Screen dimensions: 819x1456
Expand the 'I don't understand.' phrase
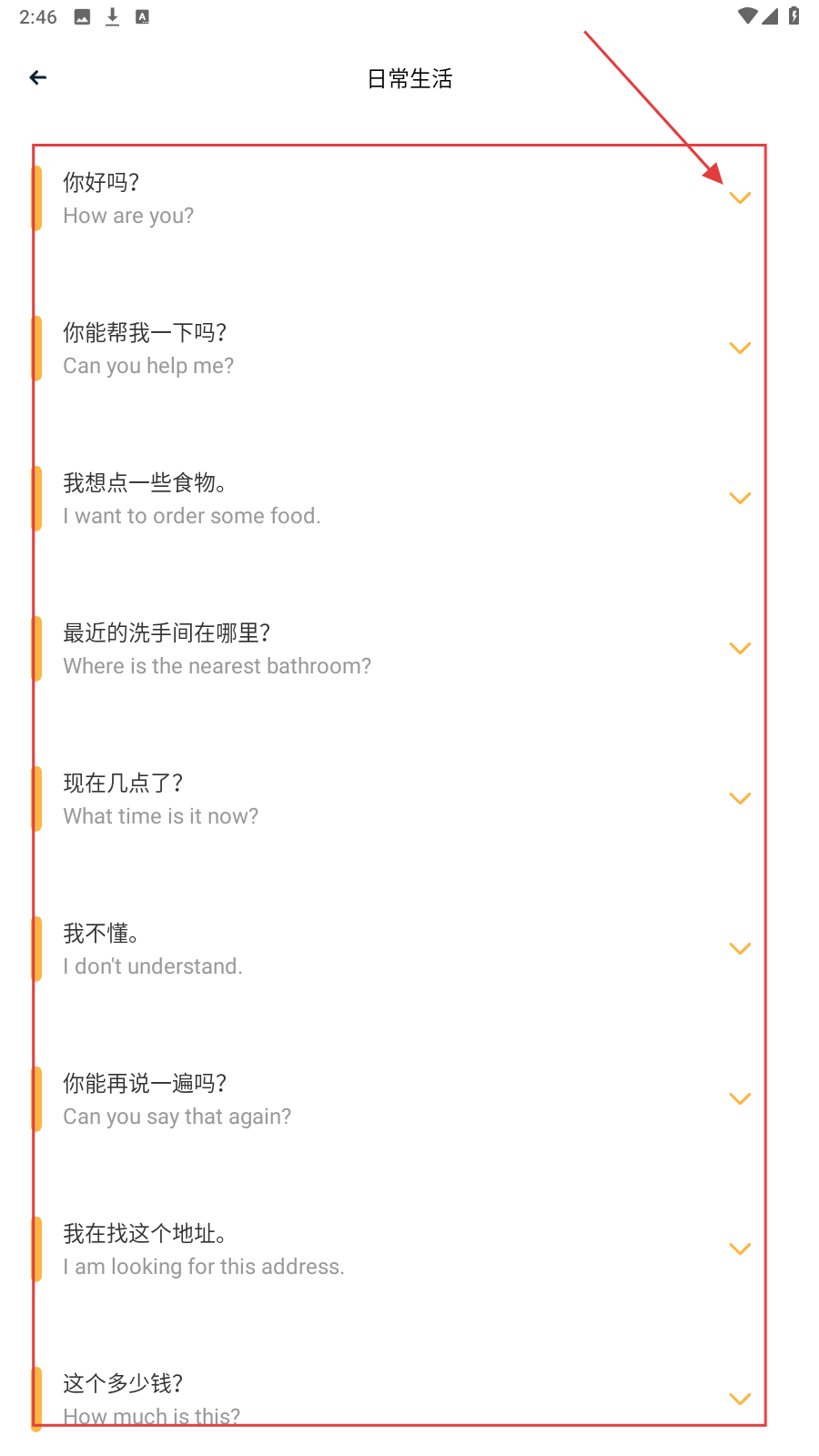(740, 949)
